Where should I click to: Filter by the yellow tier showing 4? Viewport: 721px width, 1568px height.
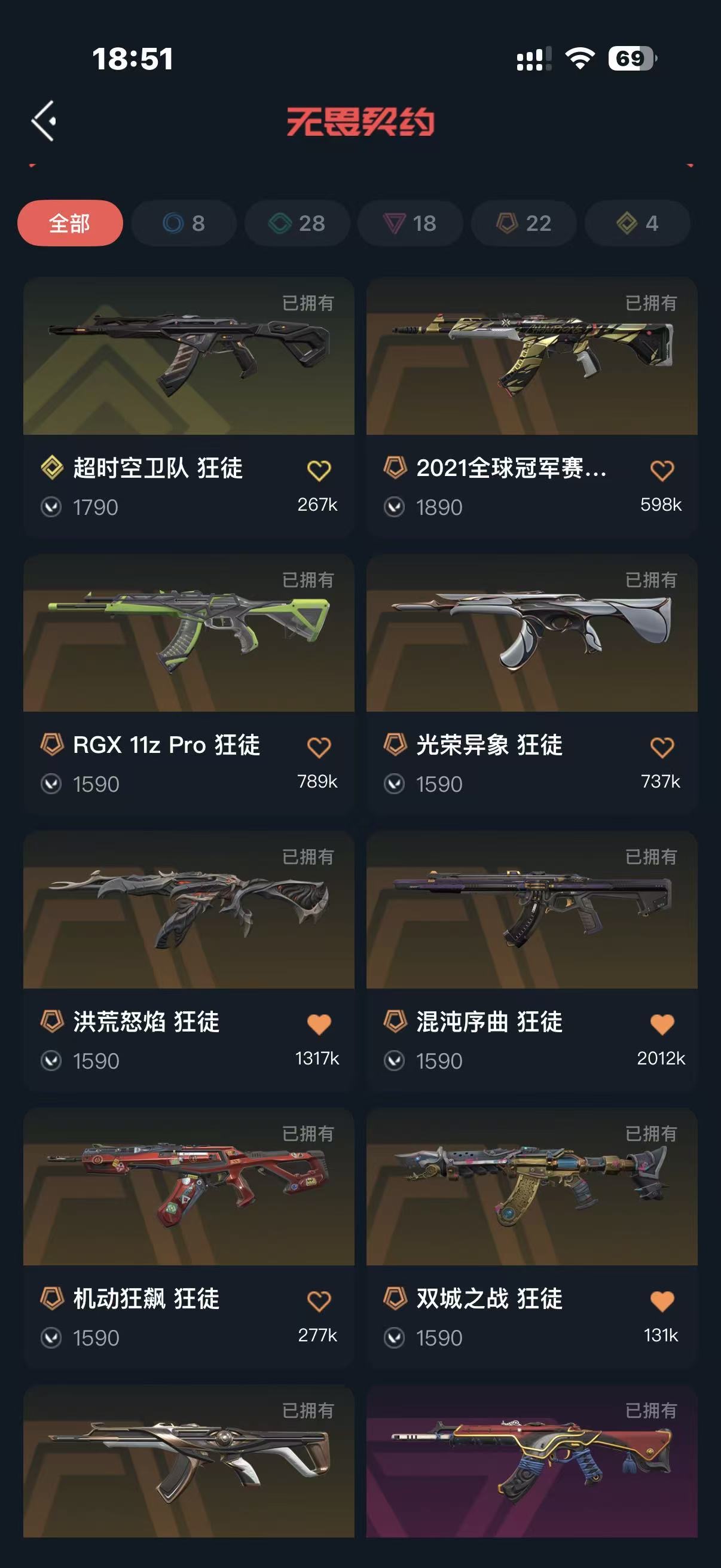[637, 224]
